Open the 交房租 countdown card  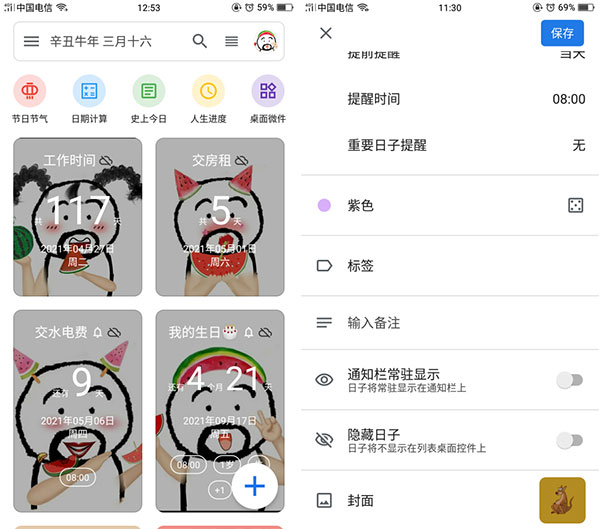(x=220, y=215)
